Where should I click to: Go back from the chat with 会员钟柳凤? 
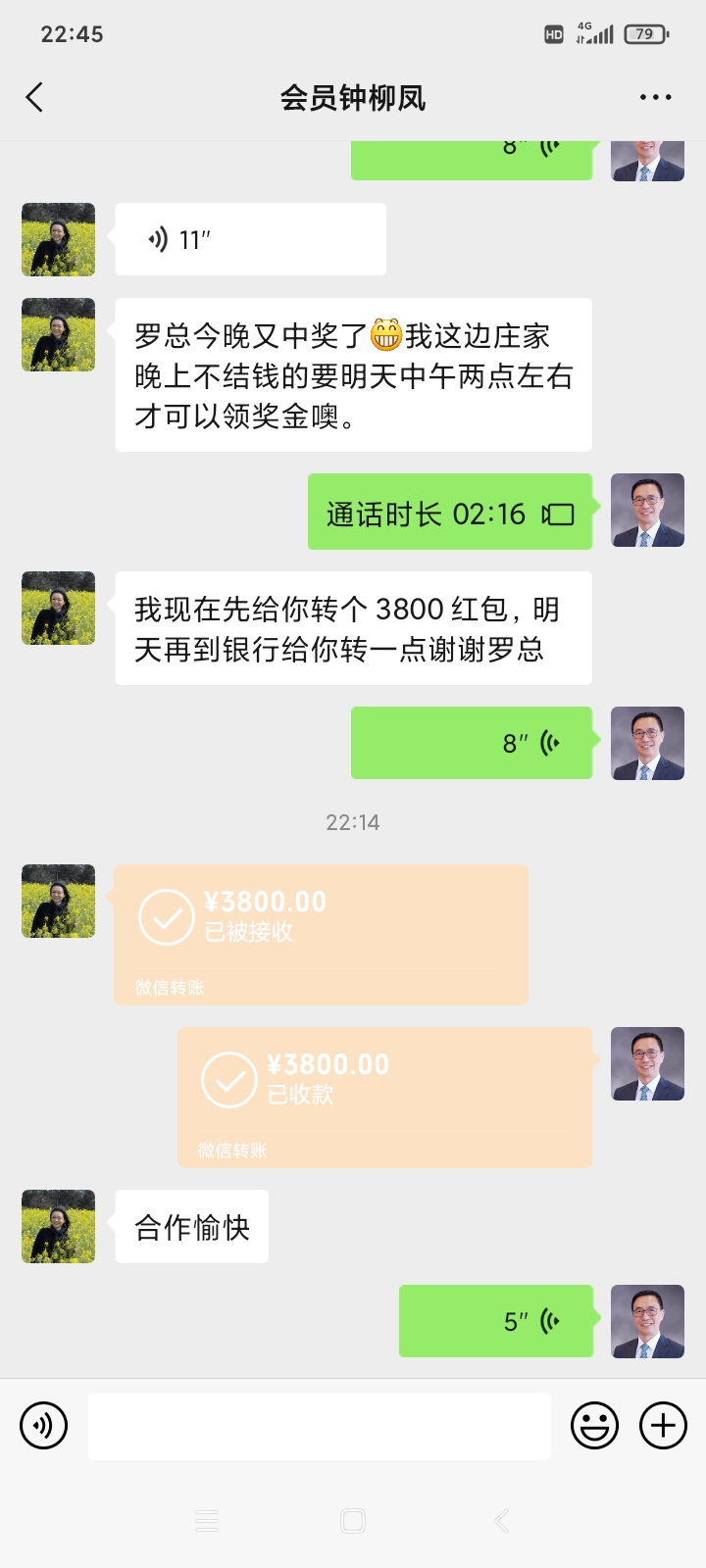[x=35, y=97]
